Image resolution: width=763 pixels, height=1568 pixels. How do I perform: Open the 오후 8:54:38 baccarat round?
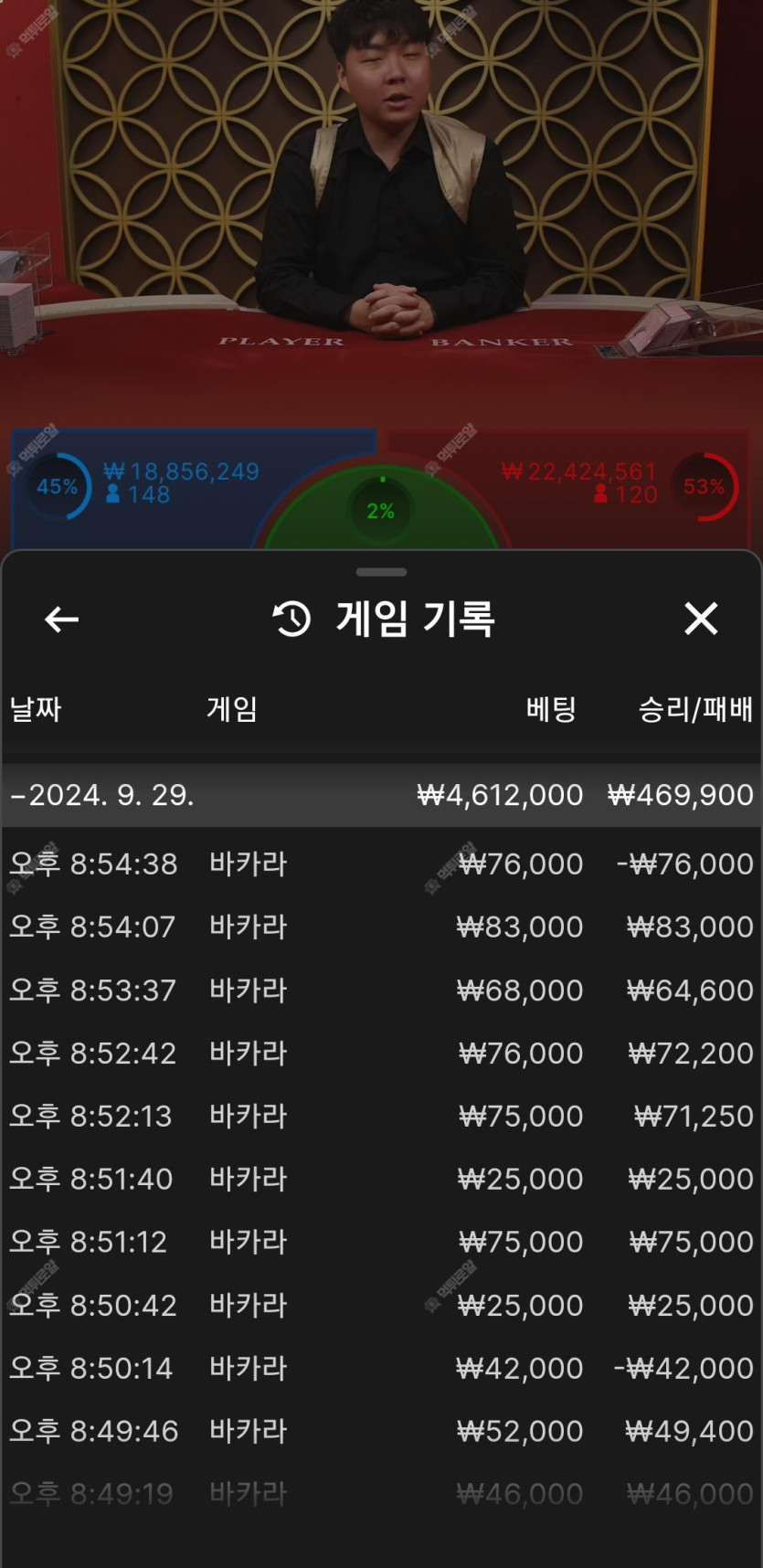pyautogui.click(x=382, y=863)
